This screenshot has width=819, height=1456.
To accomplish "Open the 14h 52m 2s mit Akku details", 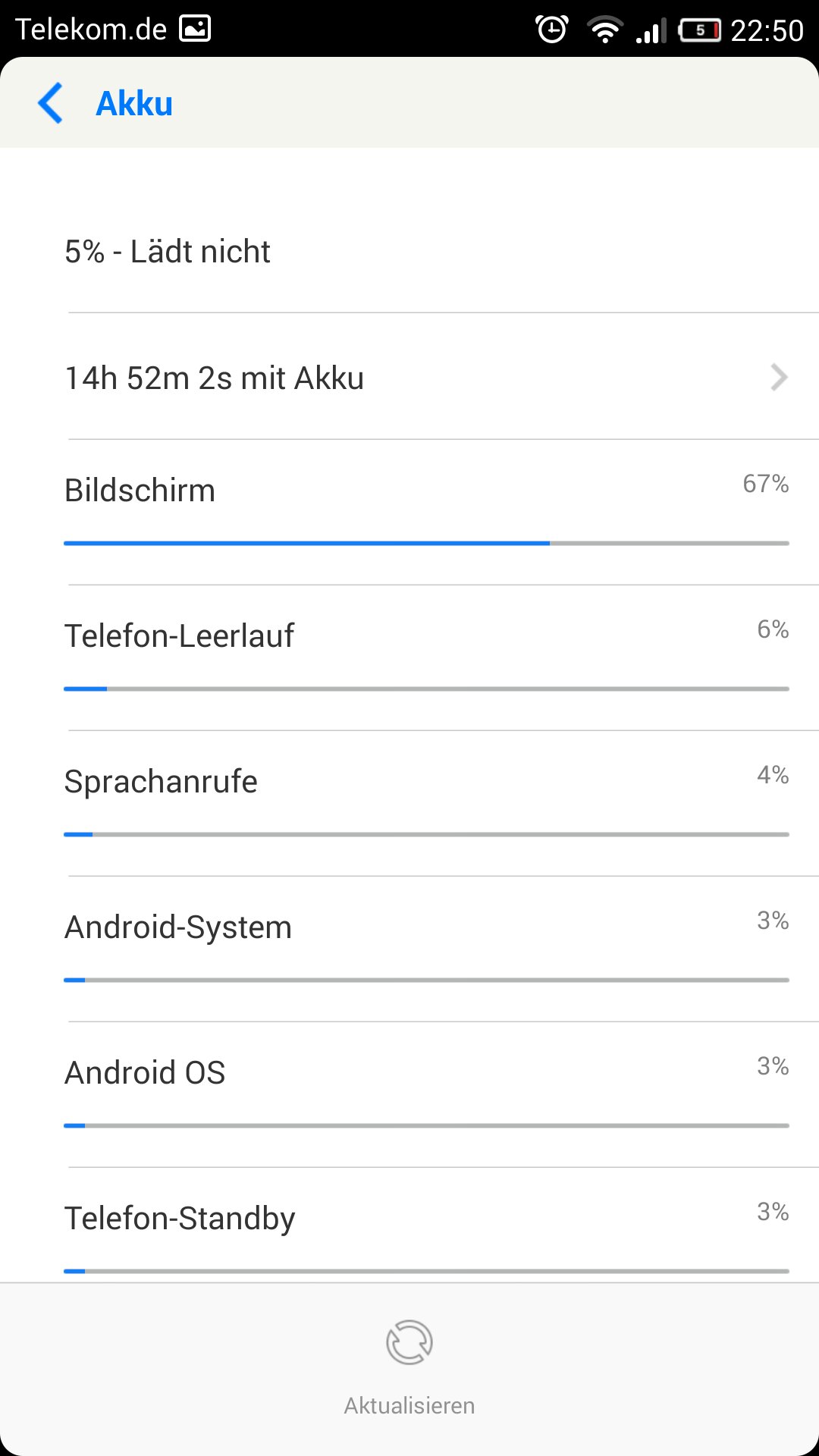I will pyautogui.click(x=409, y=377).
